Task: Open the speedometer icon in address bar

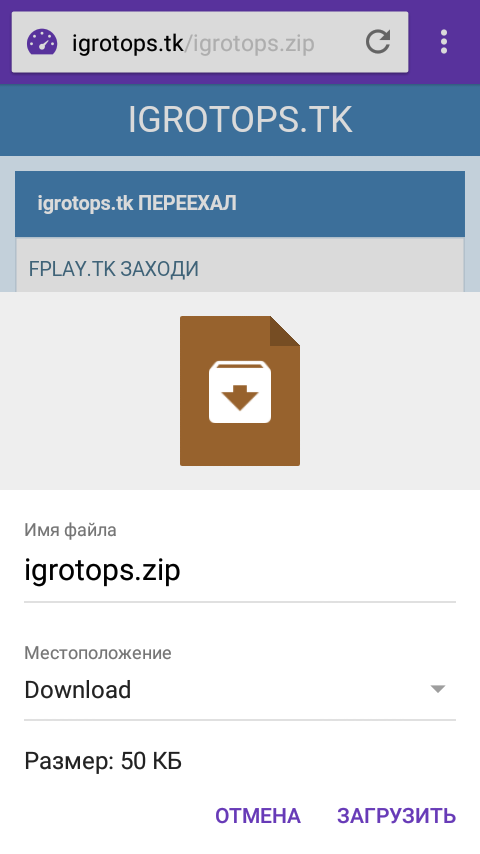Action: (42, 42)
